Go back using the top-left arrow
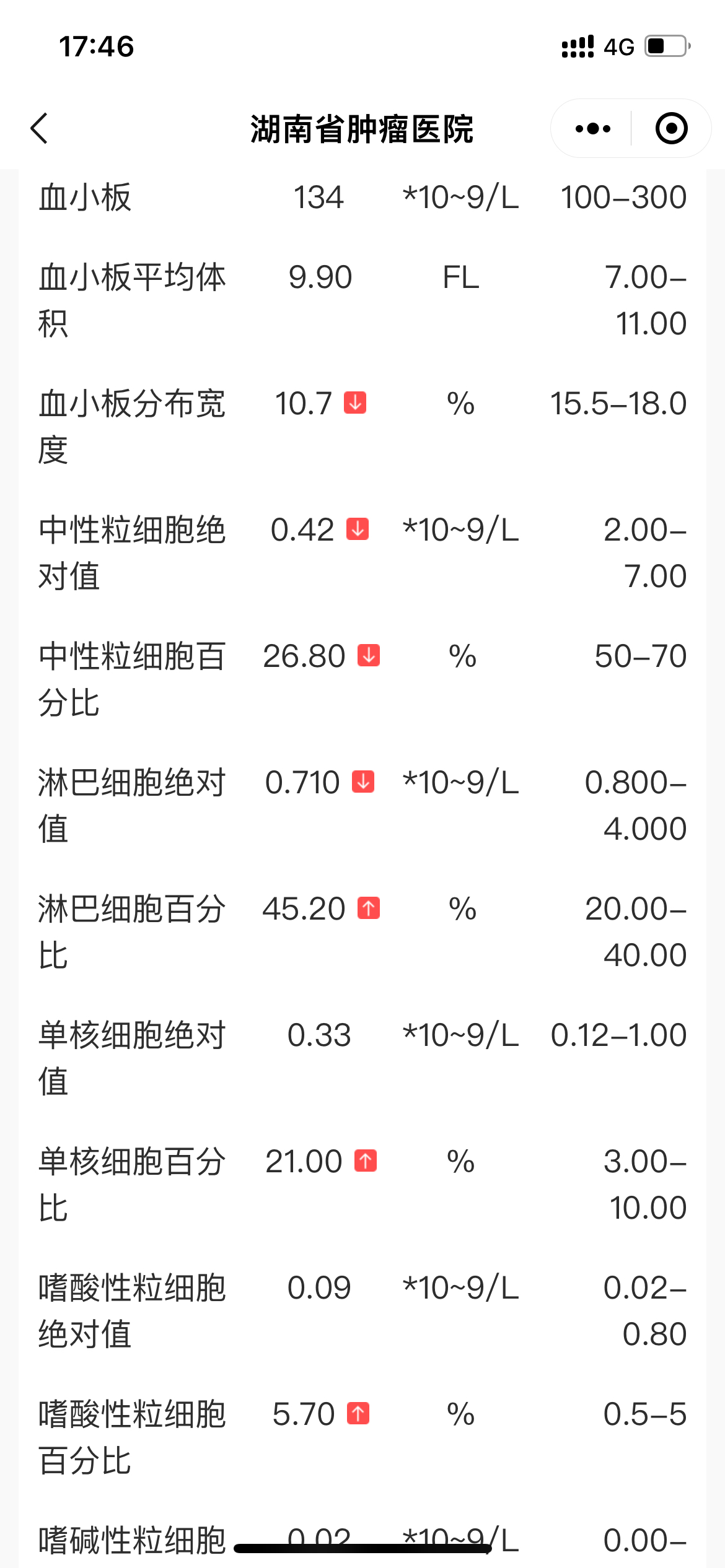 tap(39, 128)
